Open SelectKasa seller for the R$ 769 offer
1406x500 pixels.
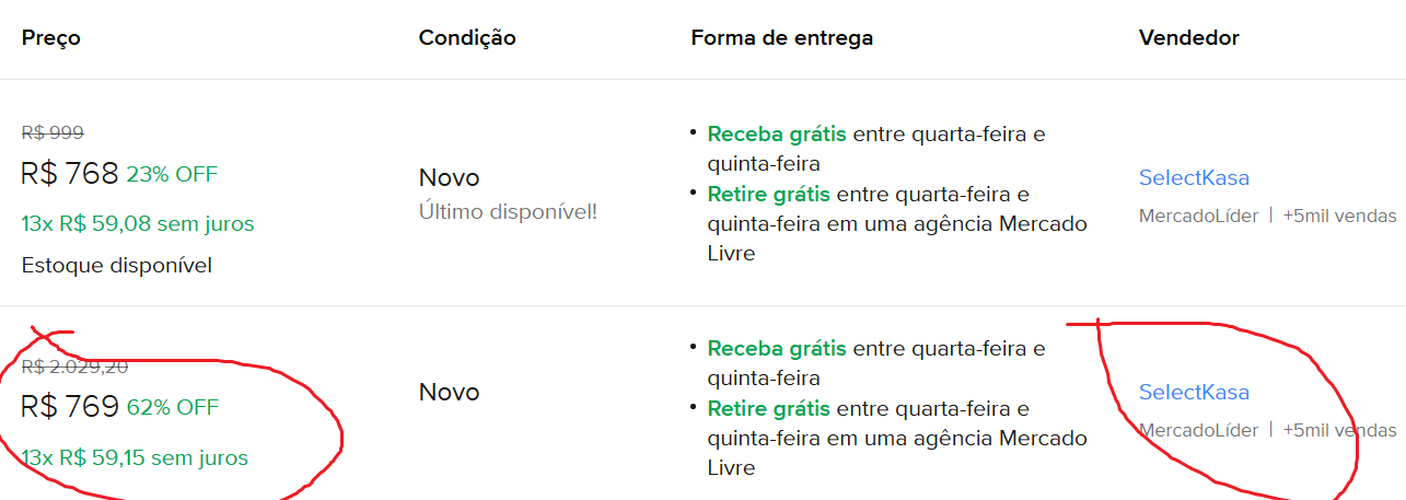[1193, 392]
